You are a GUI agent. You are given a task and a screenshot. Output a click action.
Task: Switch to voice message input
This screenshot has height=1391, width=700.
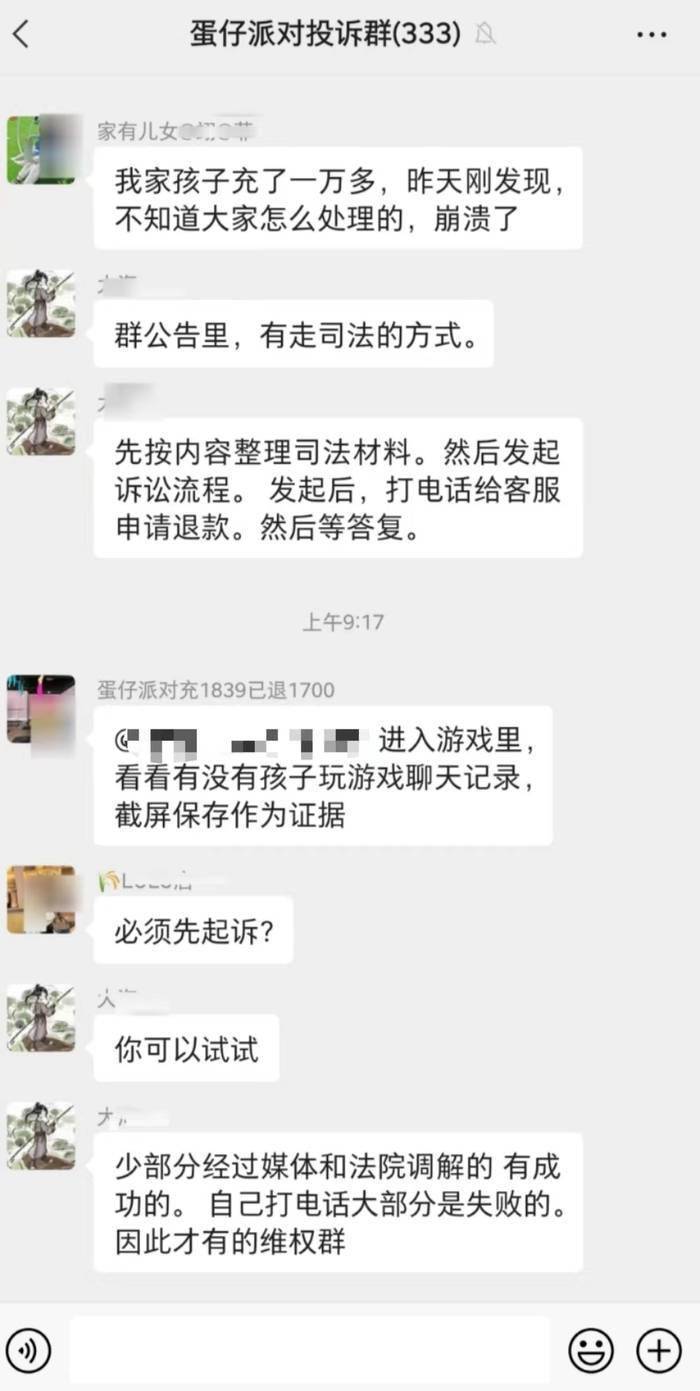(28, 1351)
